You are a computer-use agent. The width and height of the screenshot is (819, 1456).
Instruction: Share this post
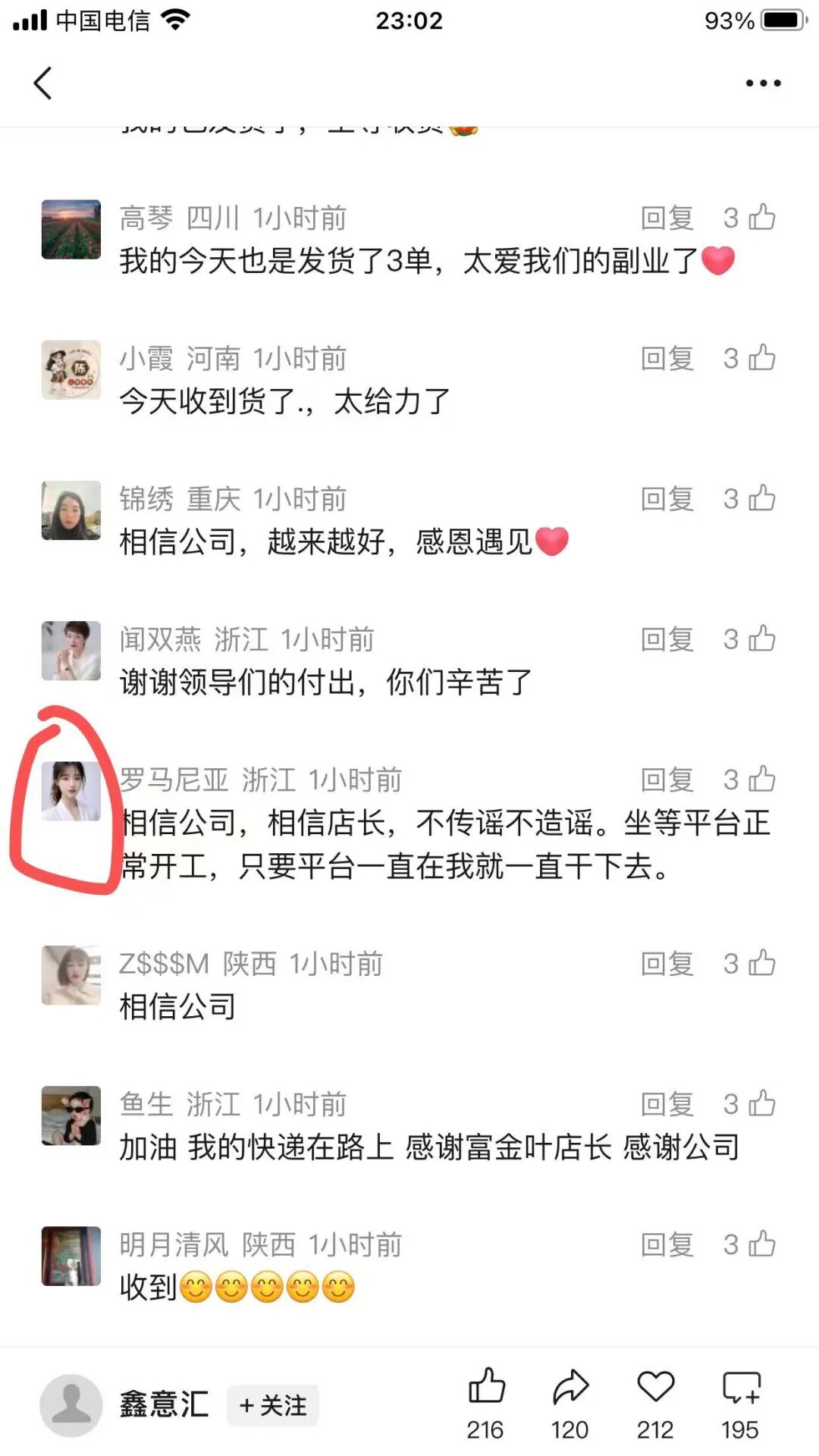(x=570, y=1388)
